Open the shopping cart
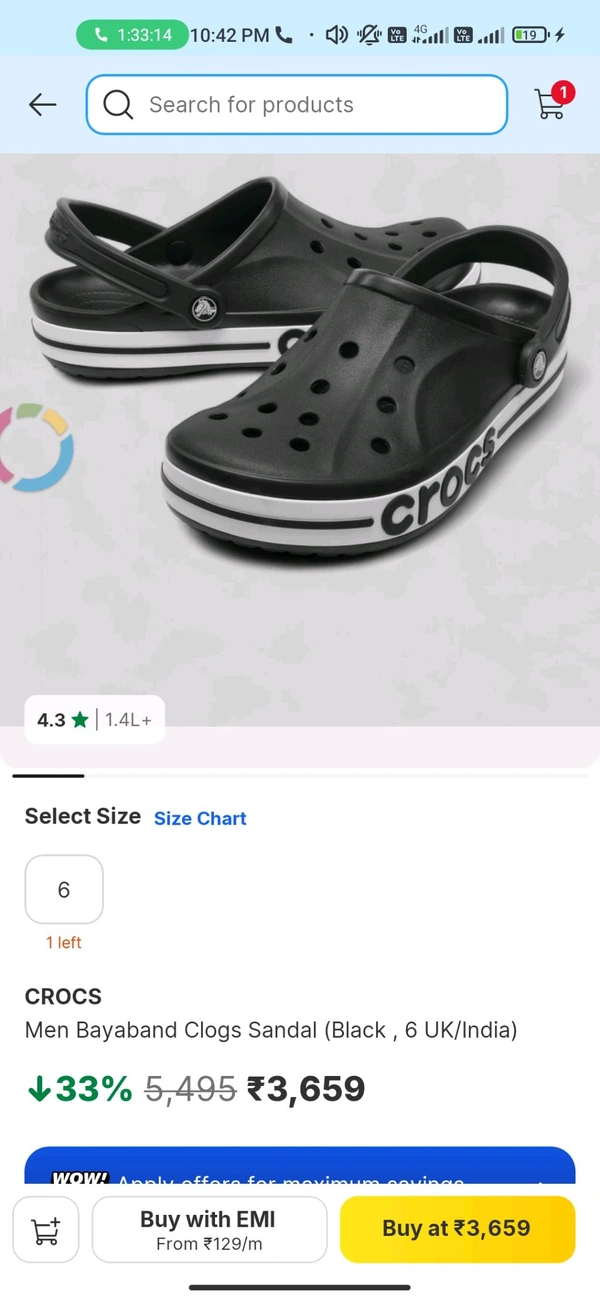The image size is (600, 1300). pyautogui.click(x=551, y=103)
